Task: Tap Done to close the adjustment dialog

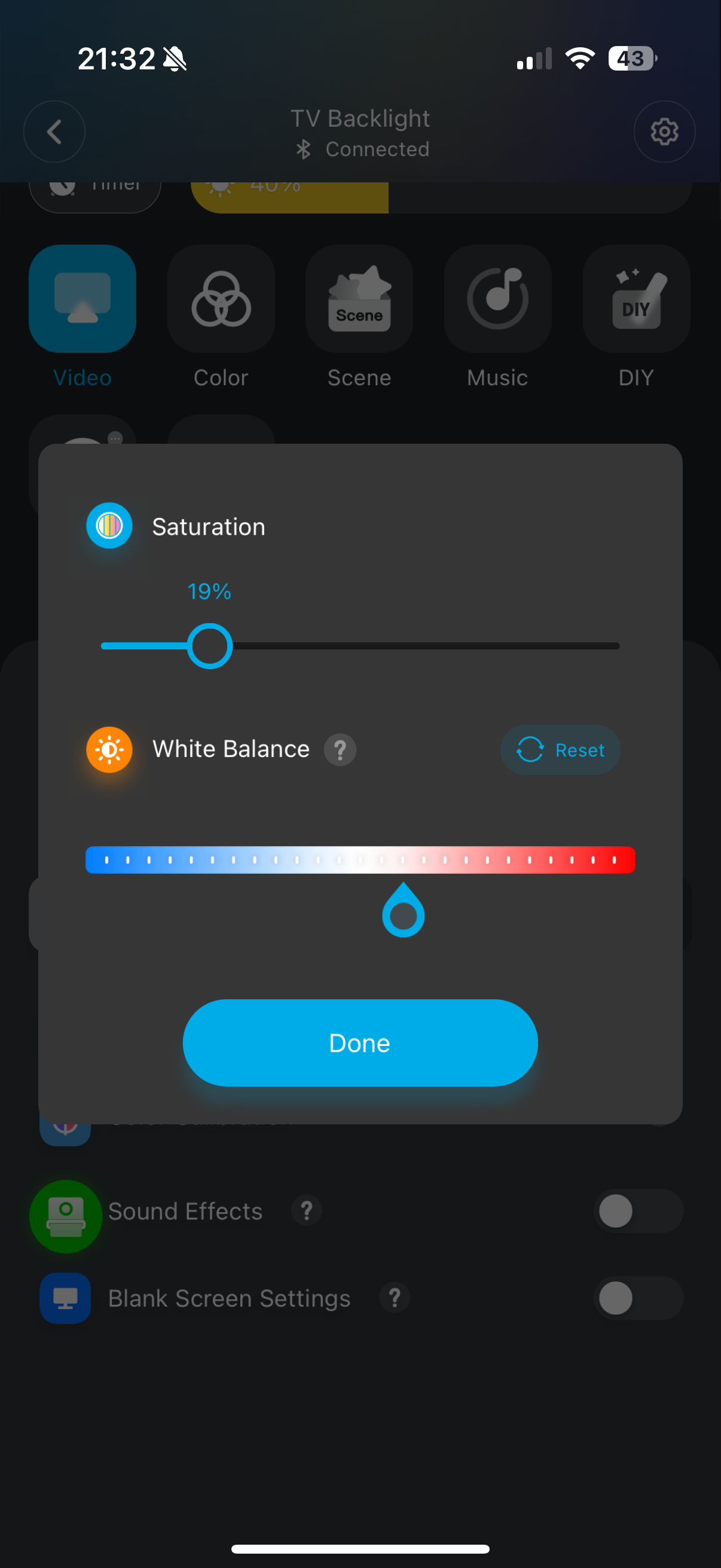Action: [359, 1043]
